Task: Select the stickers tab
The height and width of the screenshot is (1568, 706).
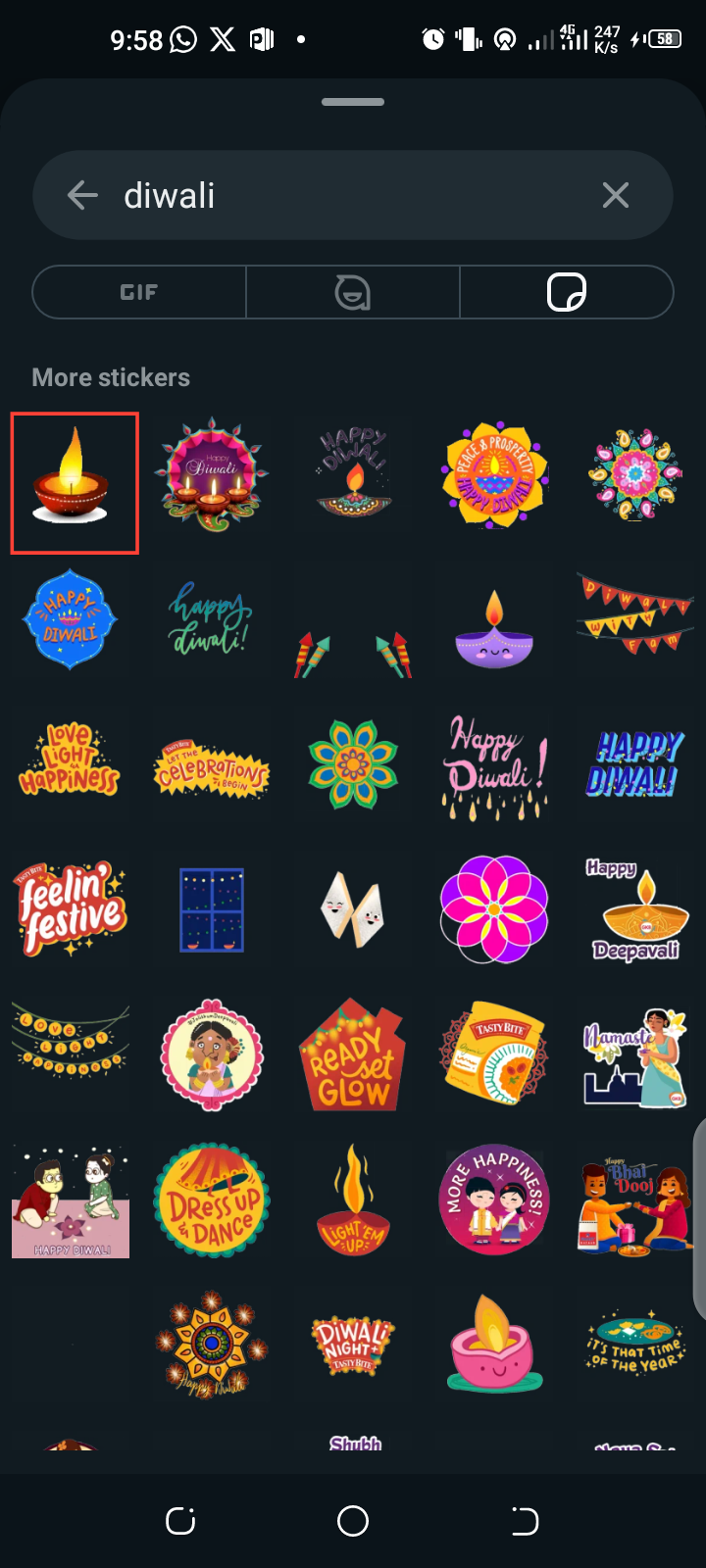Action: click(x=566, y=292)
